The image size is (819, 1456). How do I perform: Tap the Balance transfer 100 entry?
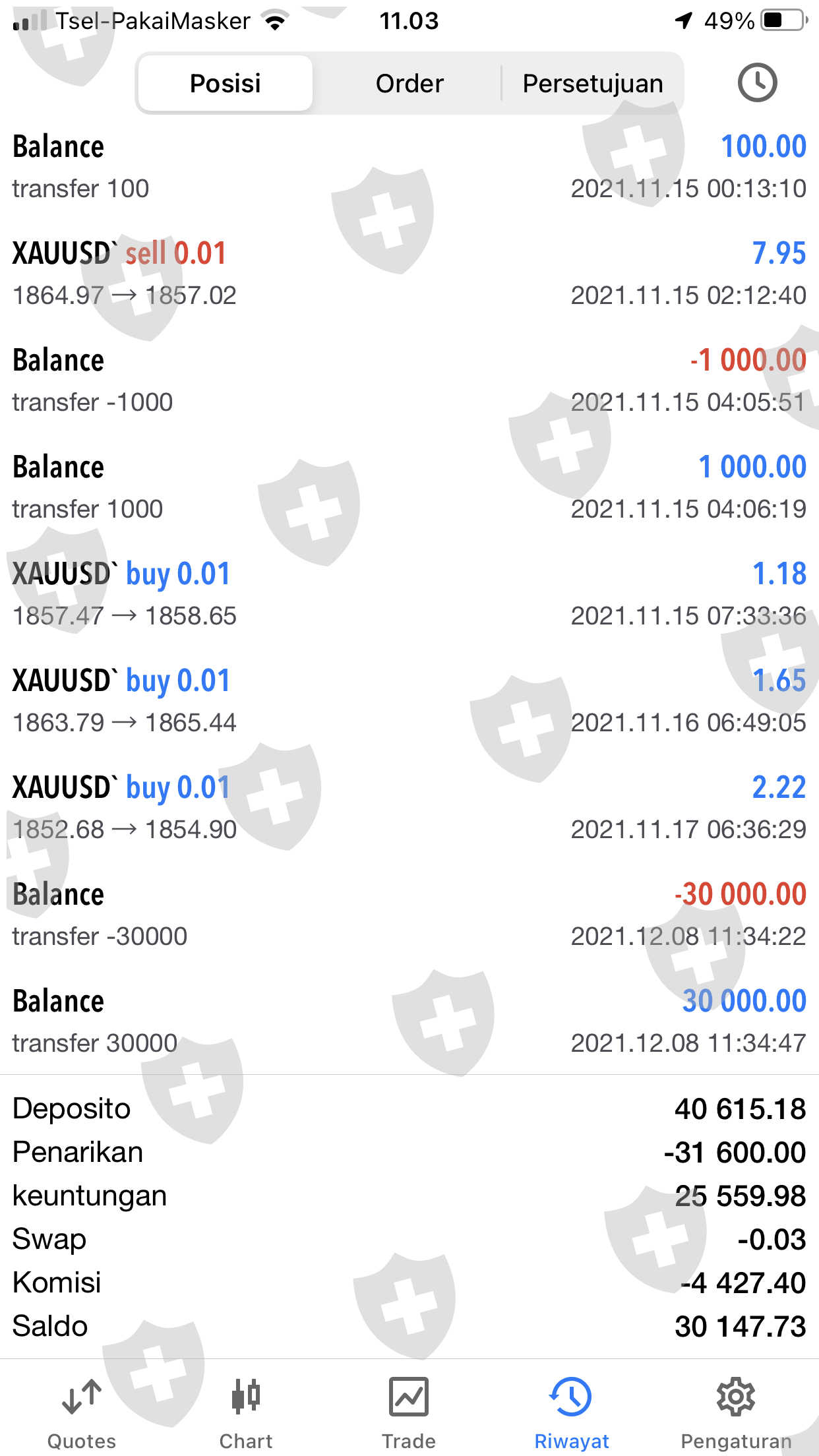click(409, 167)
